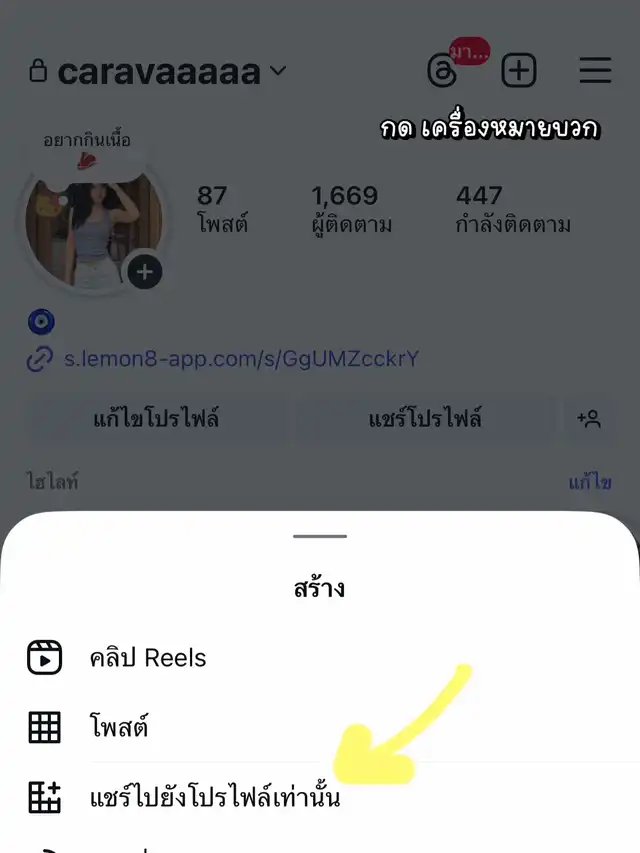Create a new Reels clip

click(146, 658)
